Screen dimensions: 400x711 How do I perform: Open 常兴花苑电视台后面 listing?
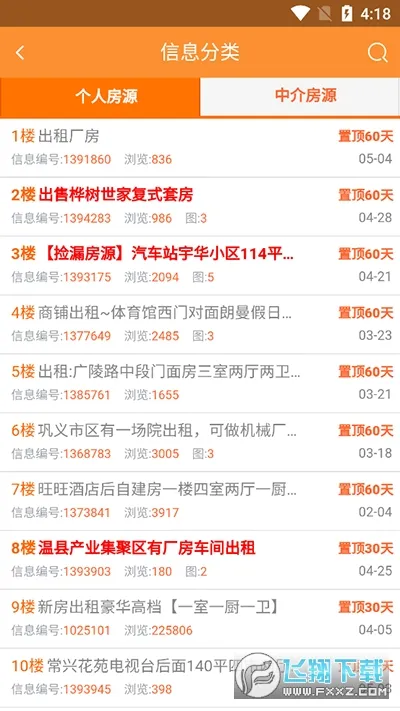[200, 678]
